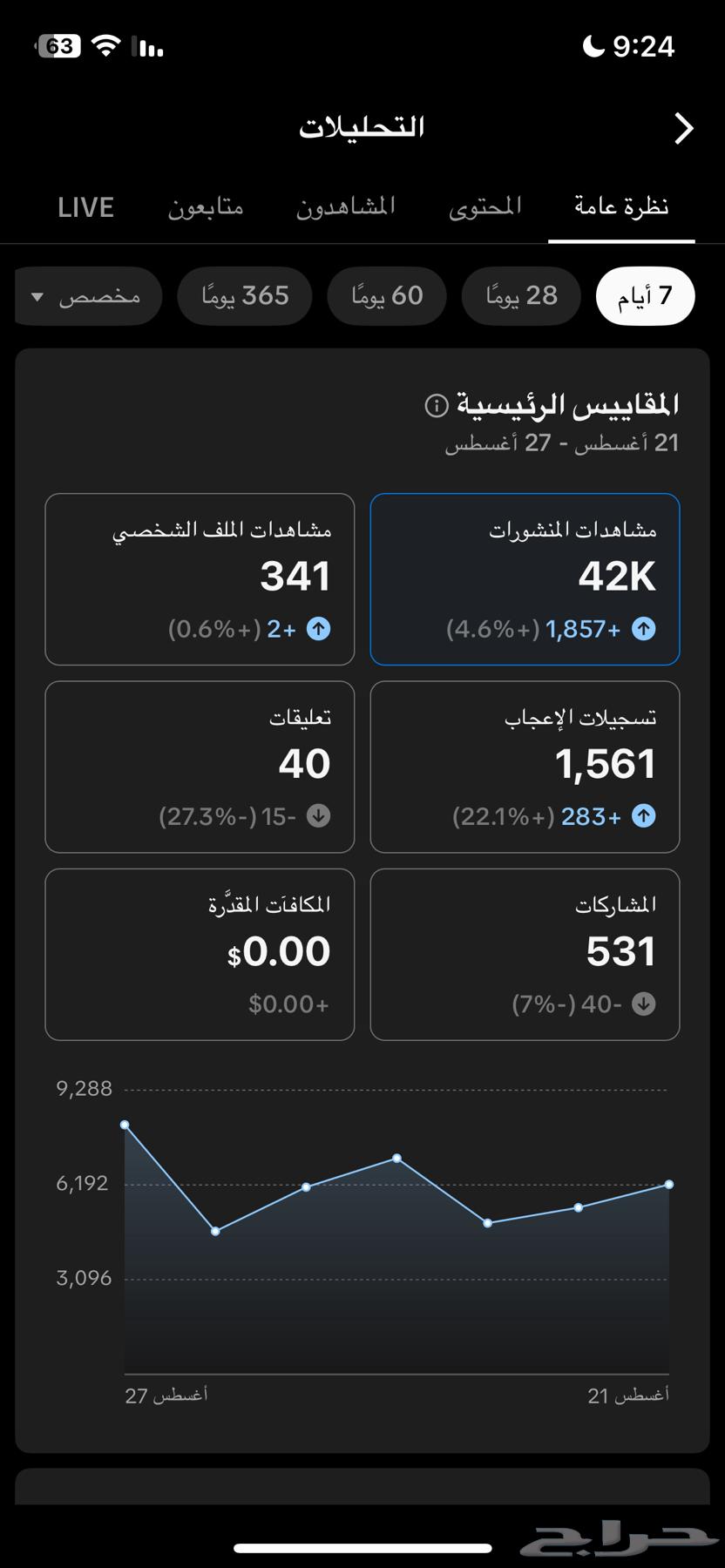Tap the likes count 1,561 card
The height and width of the screenshot is (1568, 725).
[x=524, y=765]
